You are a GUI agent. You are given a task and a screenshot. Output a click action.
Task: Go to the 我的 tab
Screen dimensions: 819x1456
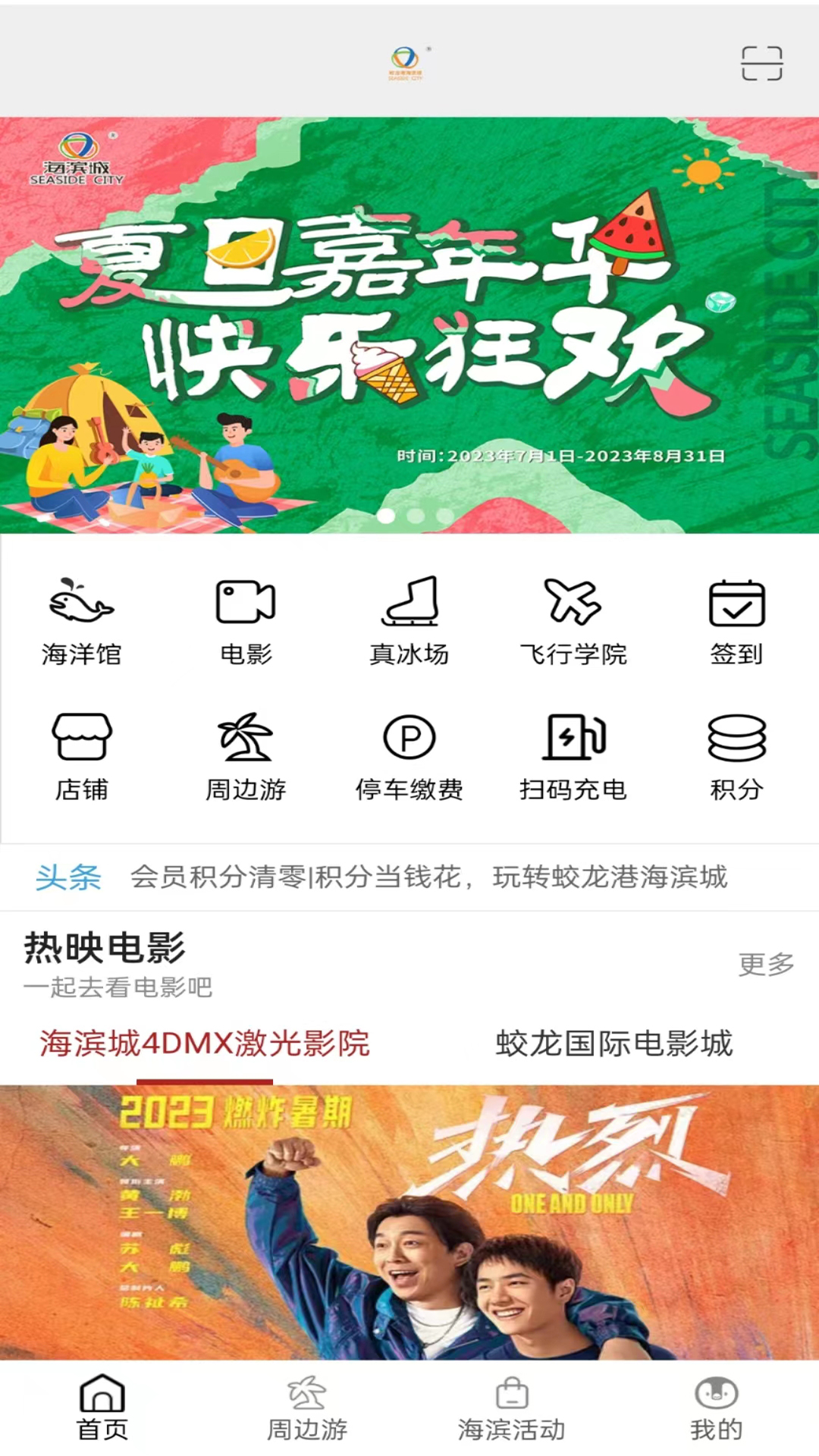coord(717,1409)
